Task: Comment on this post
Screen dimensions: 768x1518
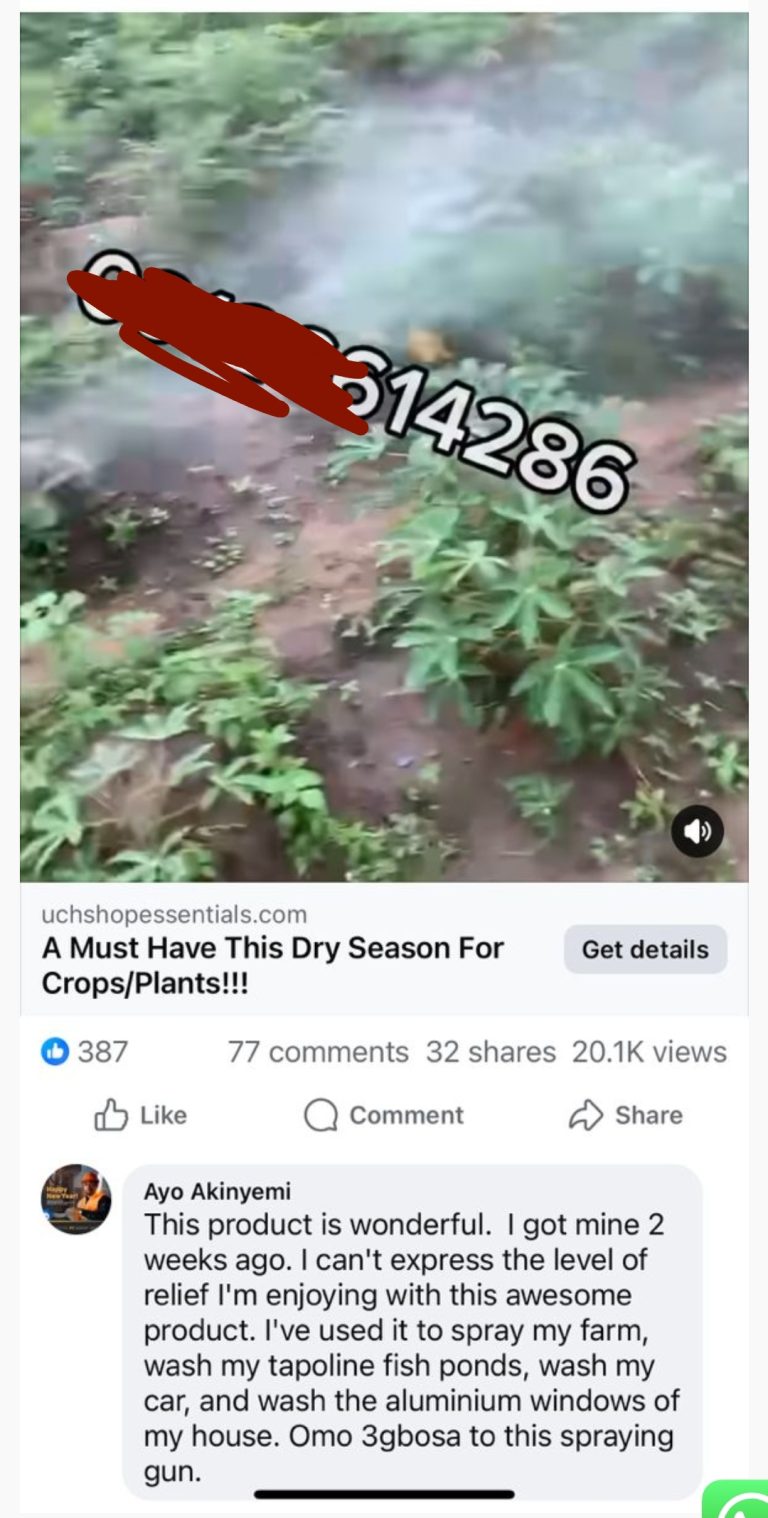Action: click(384, 1115)
